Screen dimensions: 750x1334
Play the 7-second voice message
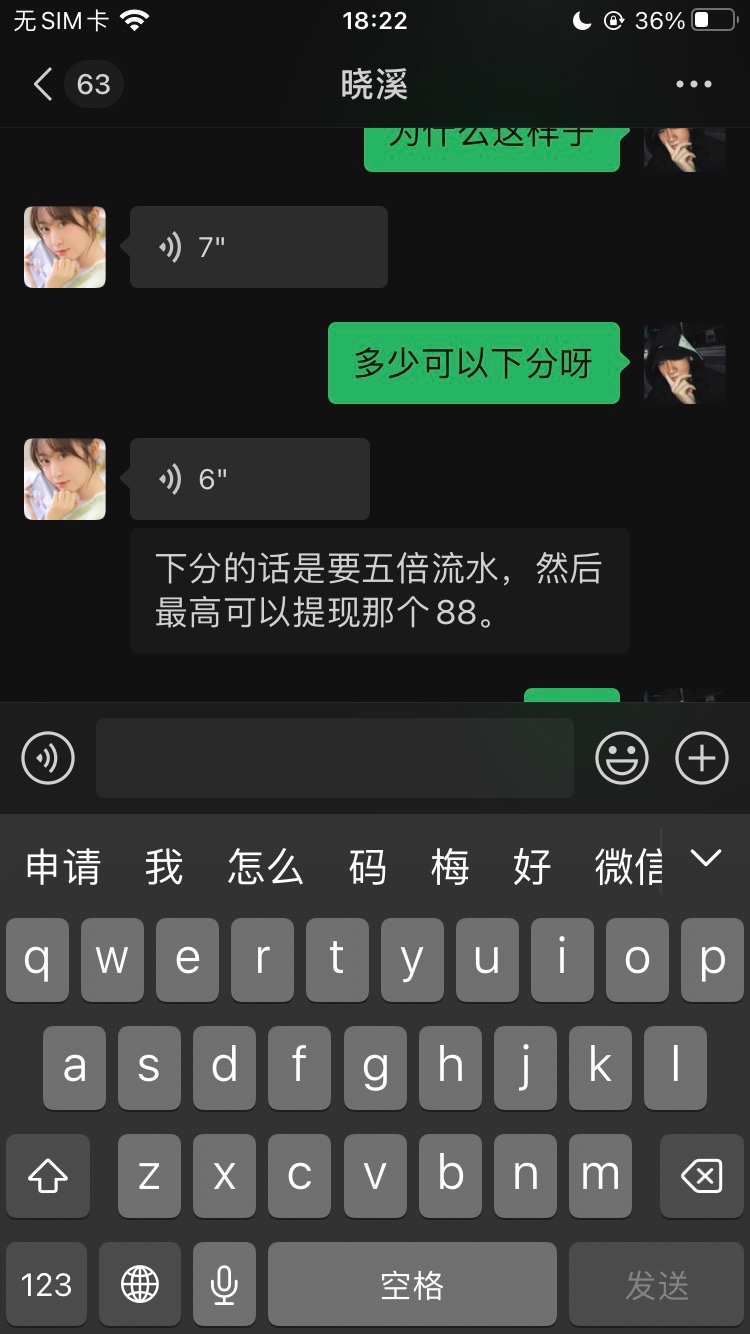(258, 247)
